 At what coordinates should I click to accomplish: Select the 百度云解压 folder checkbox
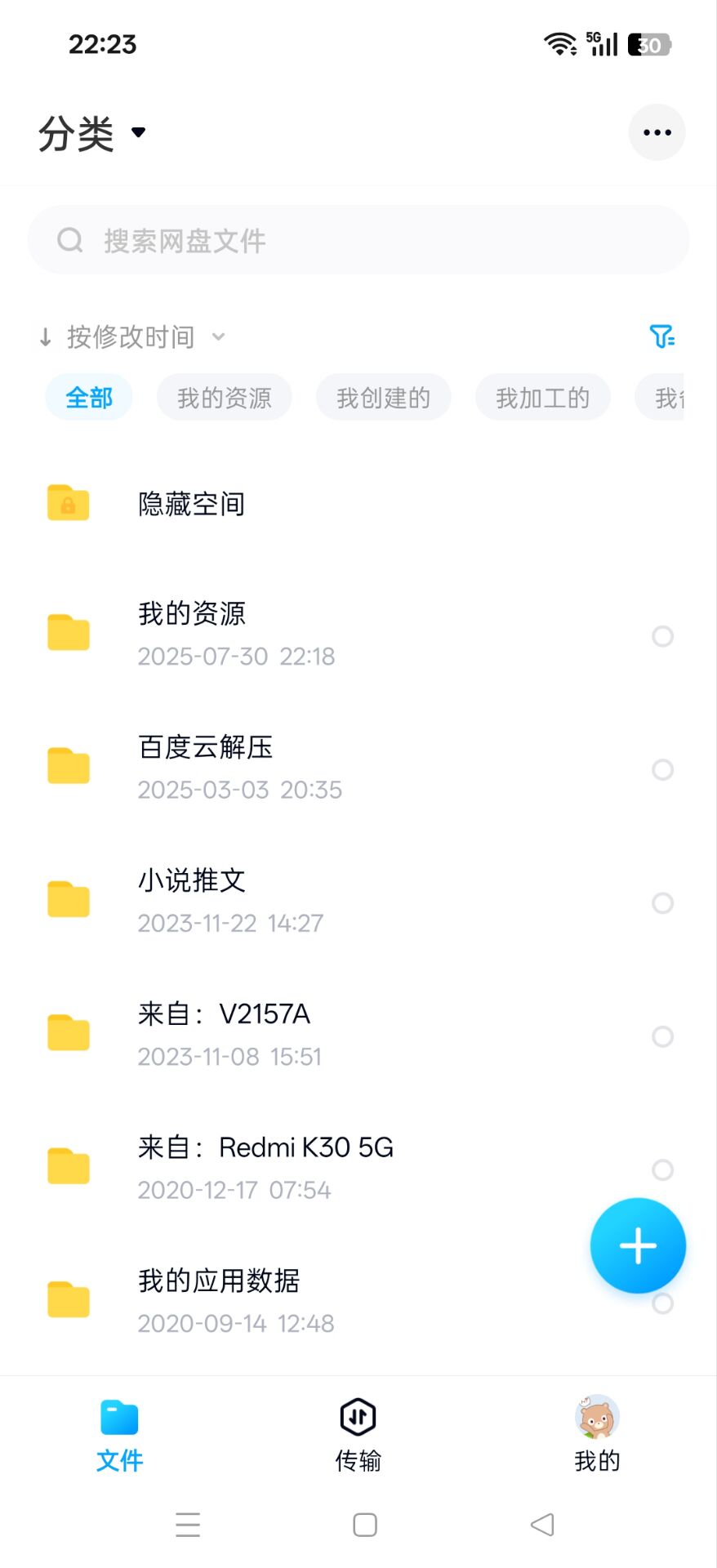662,769
